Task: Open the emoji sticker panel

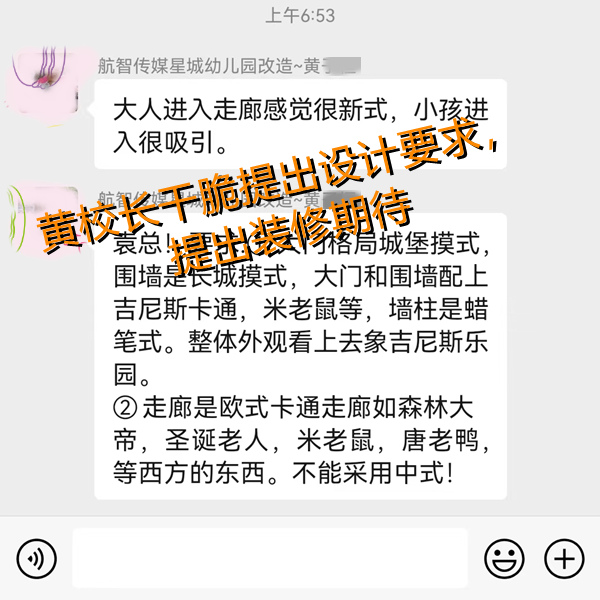Action: [504, 557]
